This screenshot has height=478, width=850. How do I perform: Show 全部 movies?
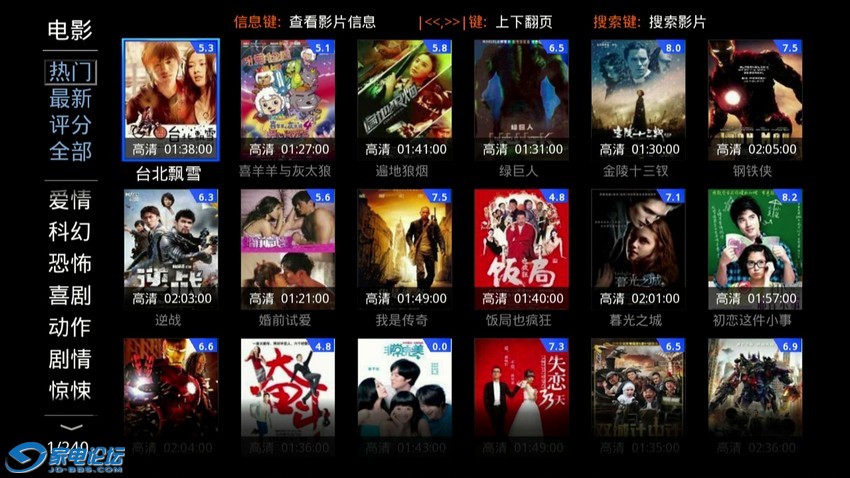(x=70, y=151)
